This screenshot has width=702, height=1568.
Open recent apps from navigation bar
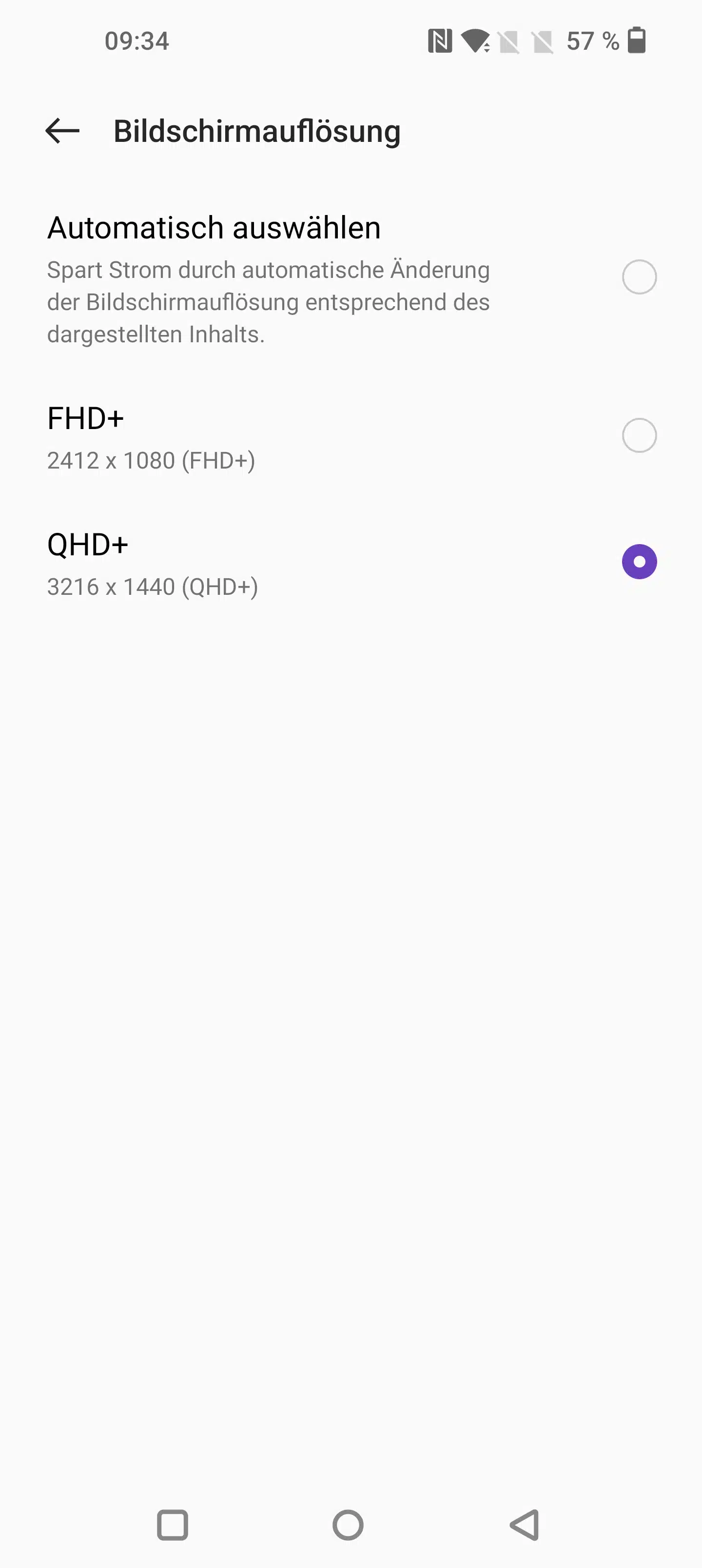click(172, 1525)
